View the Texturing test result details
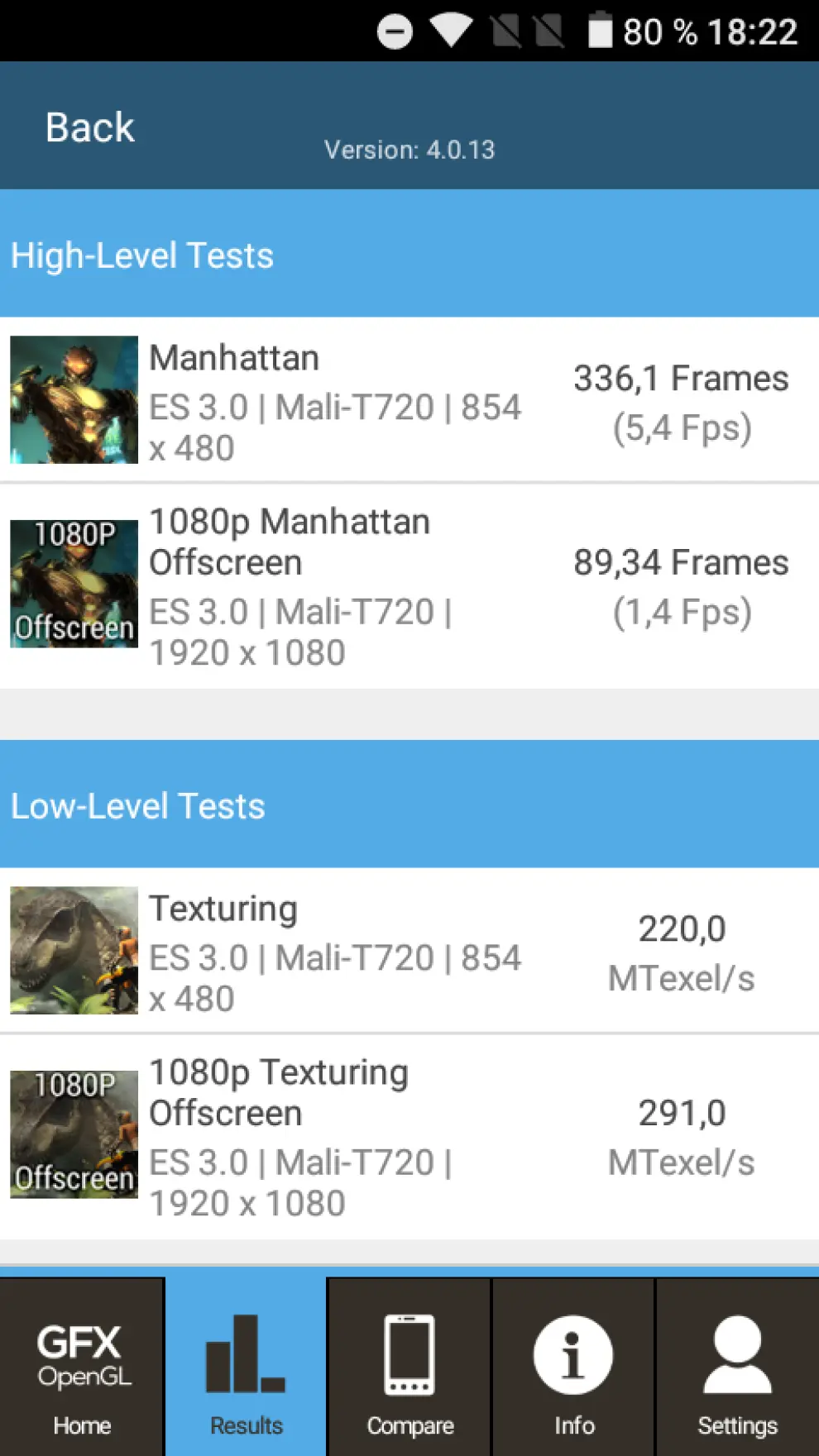 [409, 951]
